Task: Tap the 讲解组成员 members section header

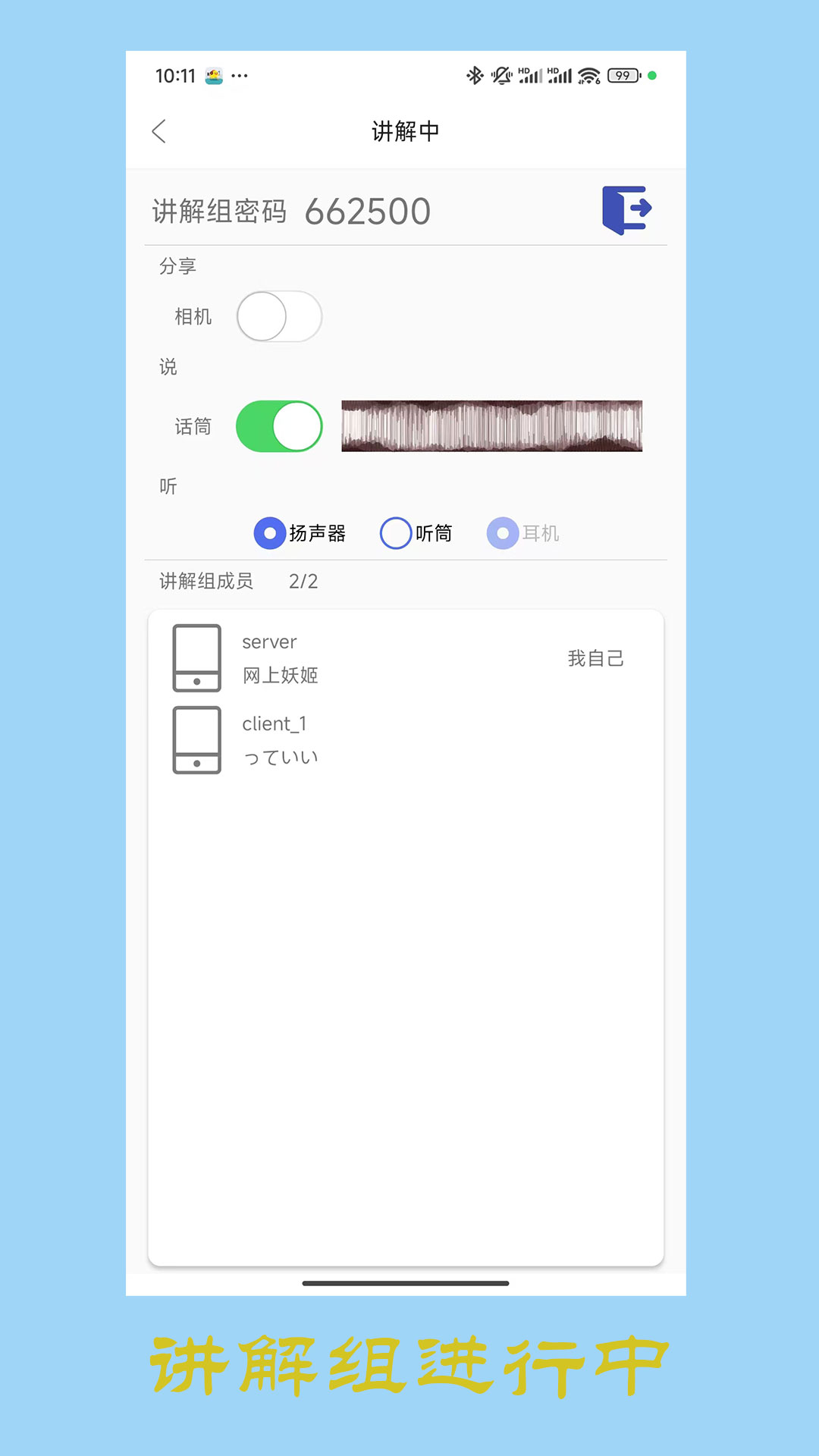Action: pyautogui.click(x=206, y=581)
